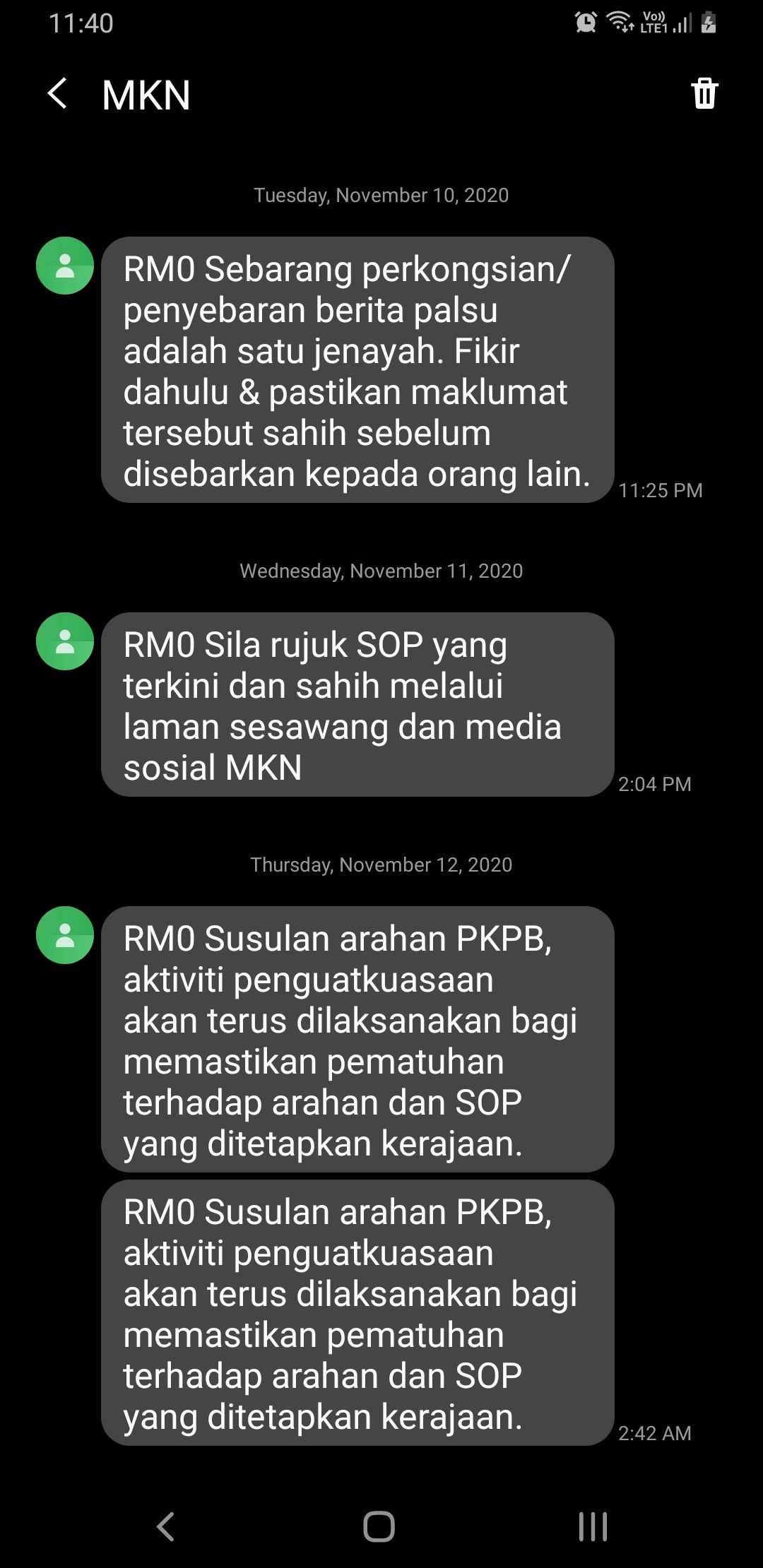Tap the system home button

(379, 1526)
